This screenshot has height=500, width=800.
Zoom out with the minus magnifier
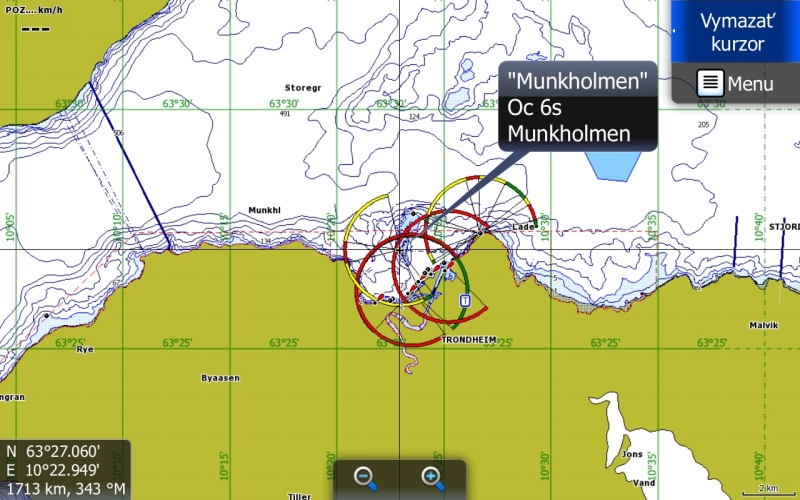(366, 478)
